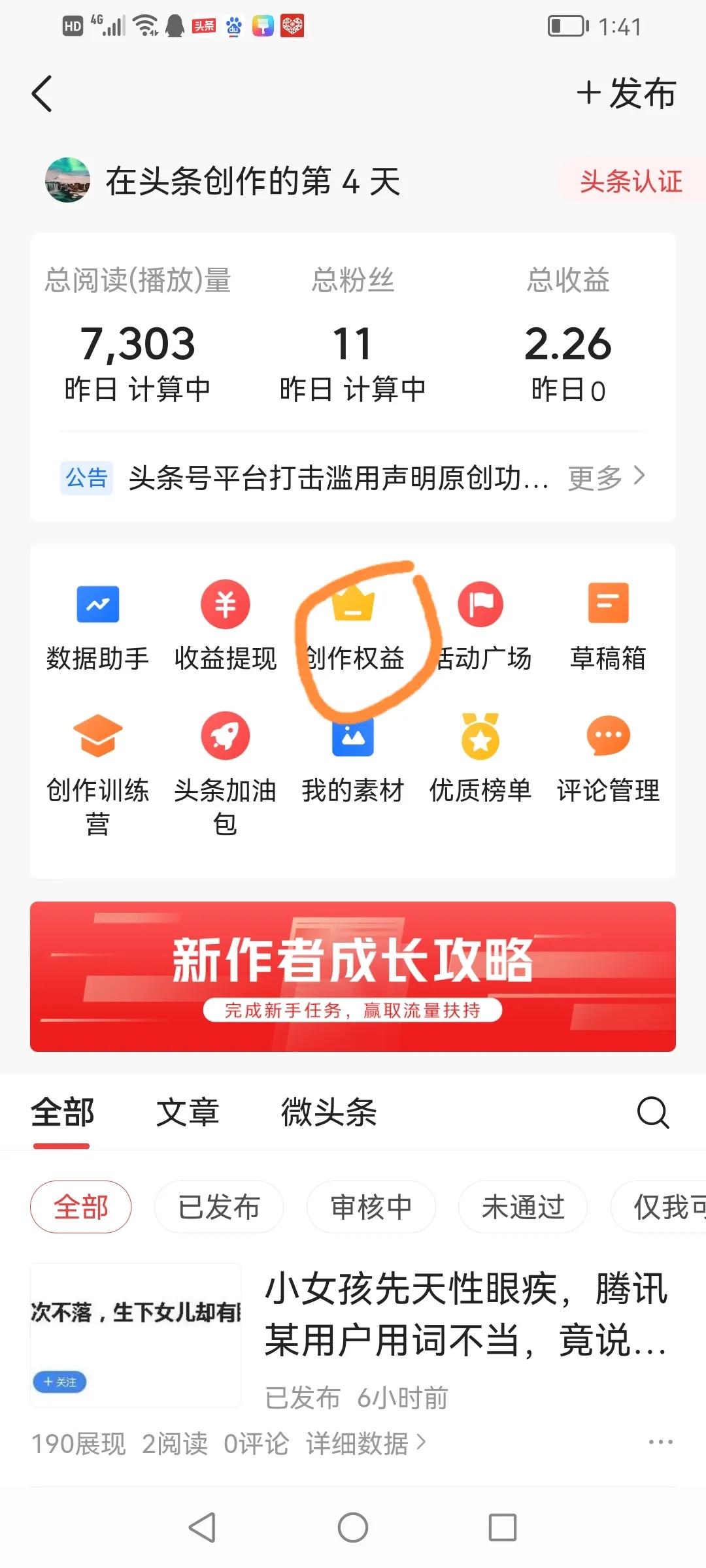Screen dimensions: 706x1568
Task: Select the 审核中 filter chip
Action: point(371,1207)
